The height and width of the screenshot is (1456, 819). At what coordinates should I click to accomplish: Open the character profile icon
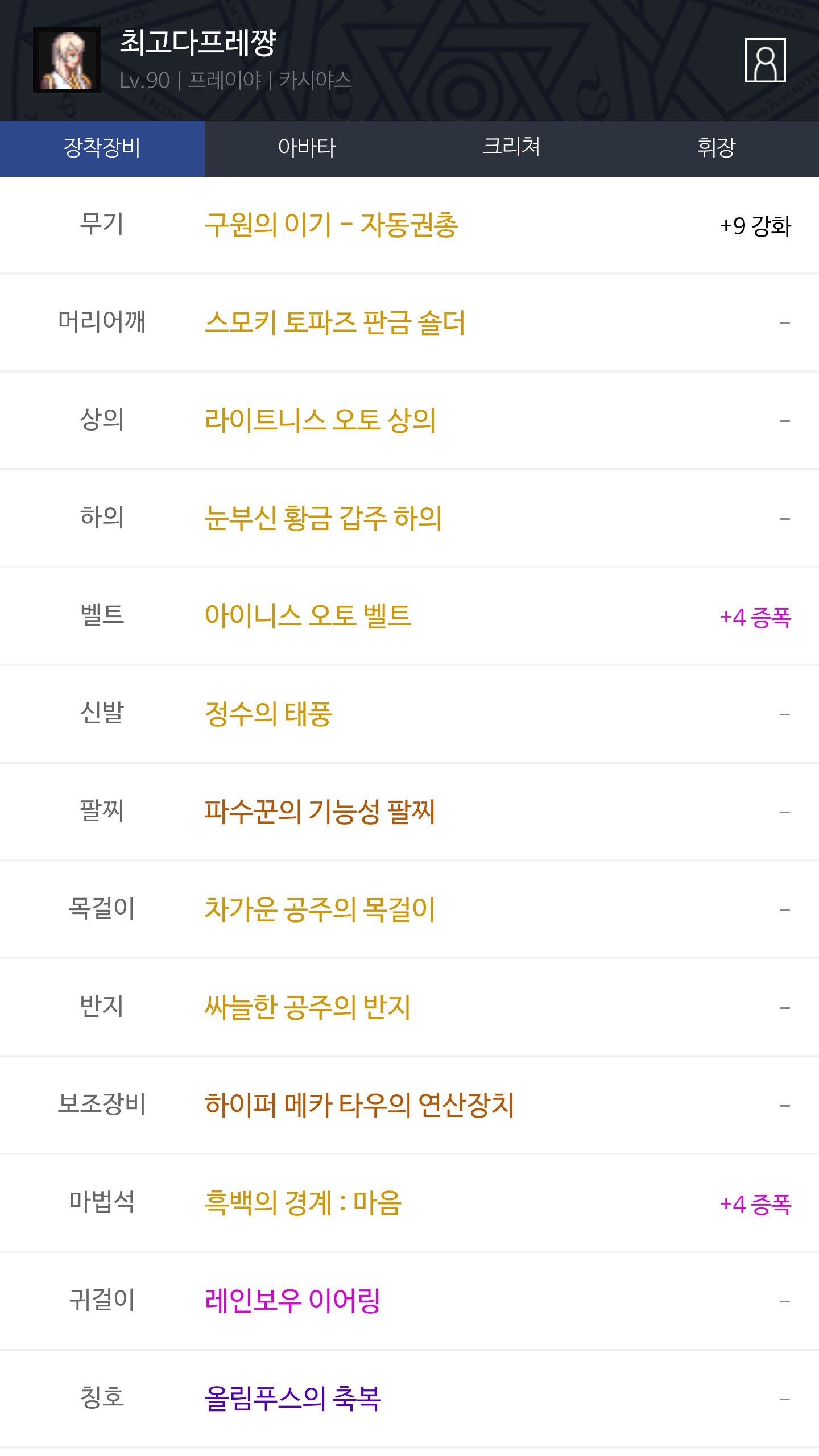765,60
